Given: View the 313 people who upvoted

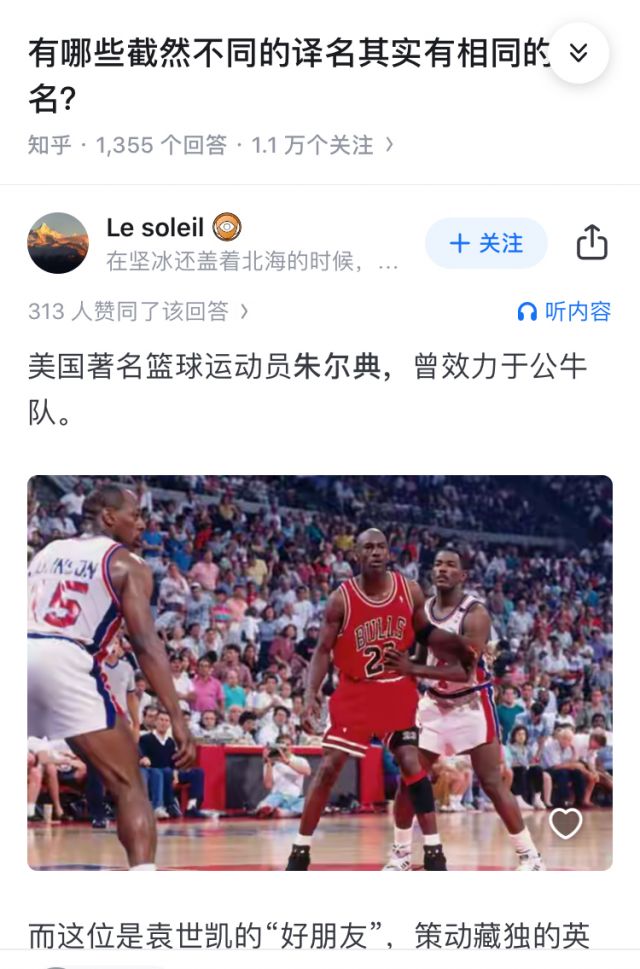Looking at the screenshot, I should click(x=138, y=312).
